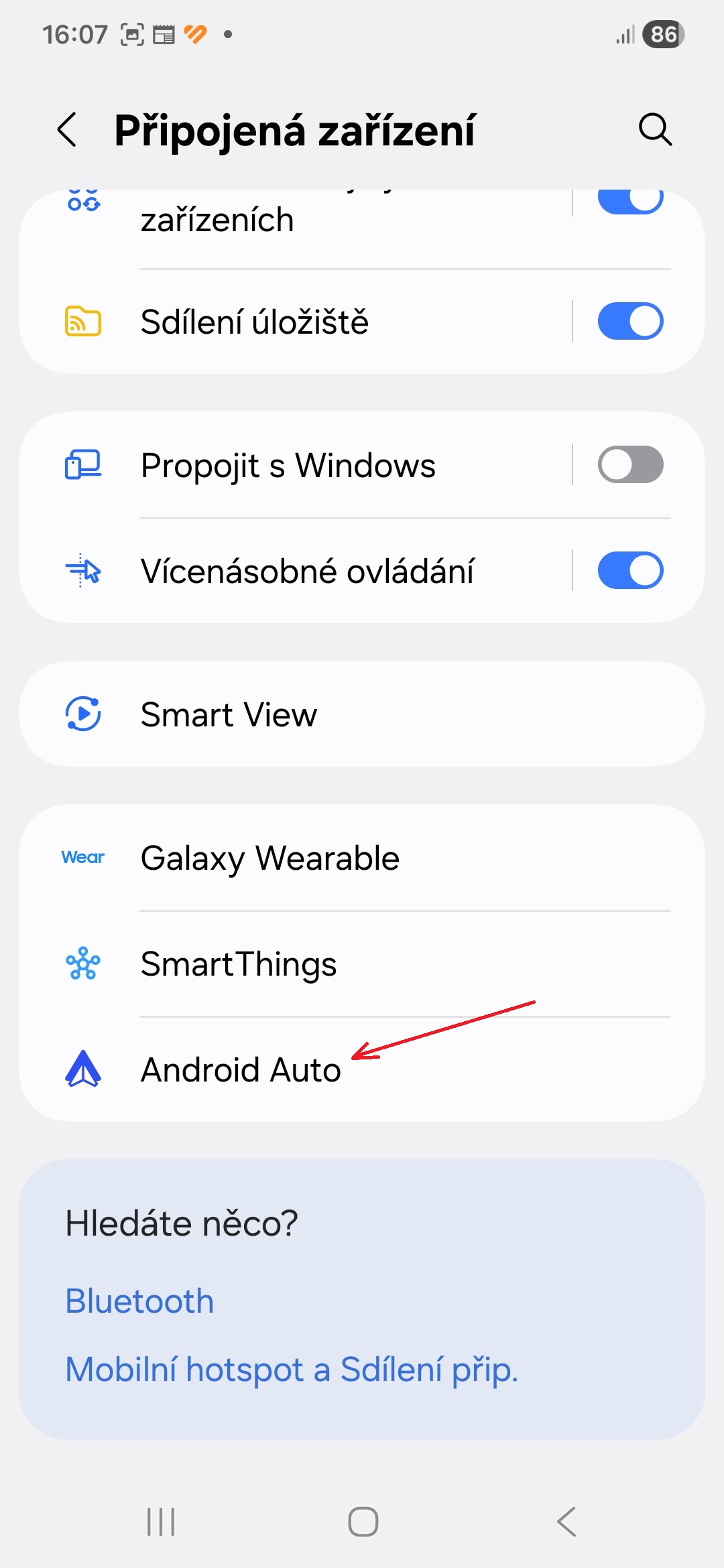
Task: Tap the Vícenásobné ovládání cursor icon
Action: point(82,570)
